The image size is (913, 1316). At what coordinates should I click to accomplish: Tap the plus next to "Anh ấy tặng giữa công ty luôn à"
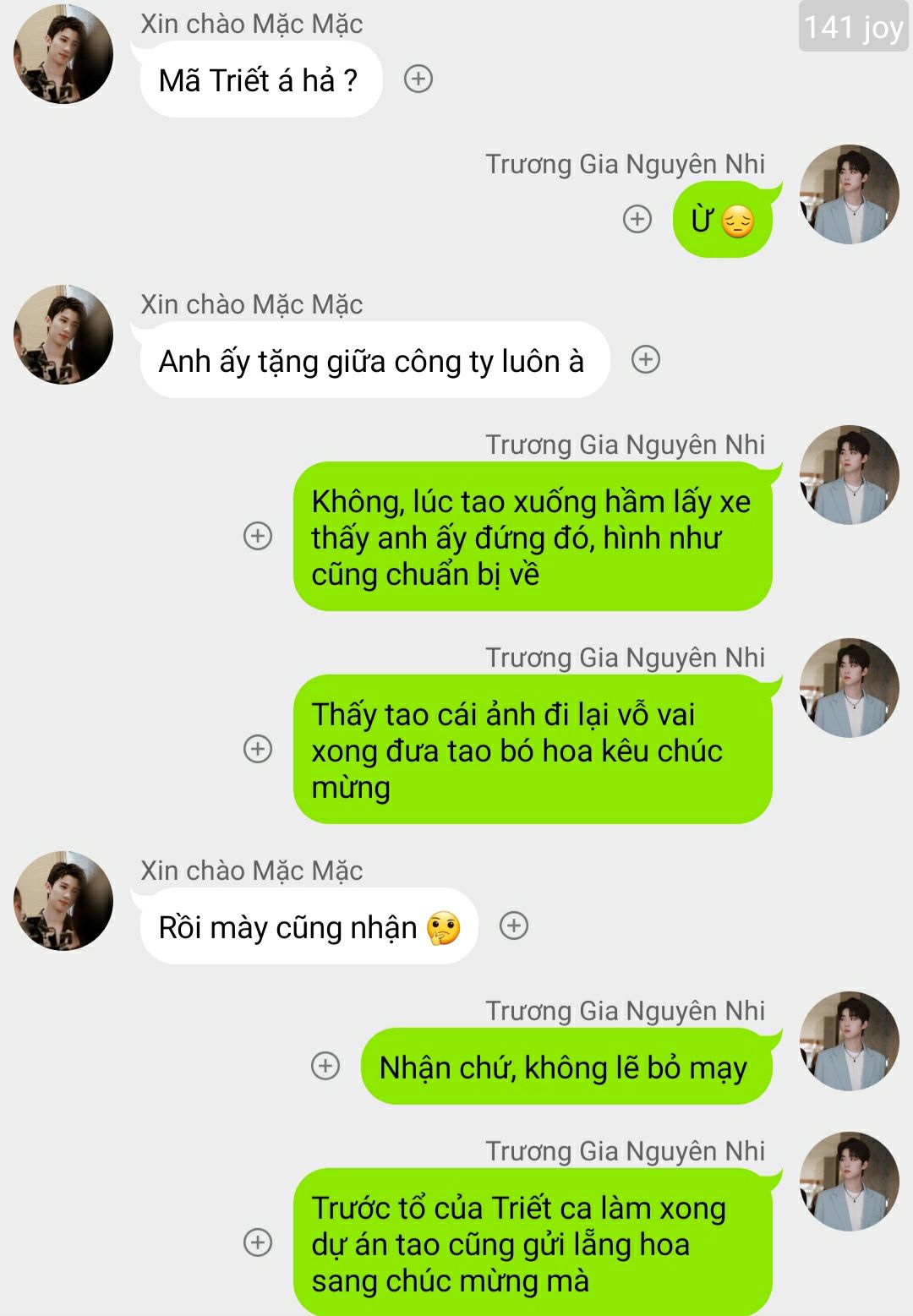[x=646, y=360]
